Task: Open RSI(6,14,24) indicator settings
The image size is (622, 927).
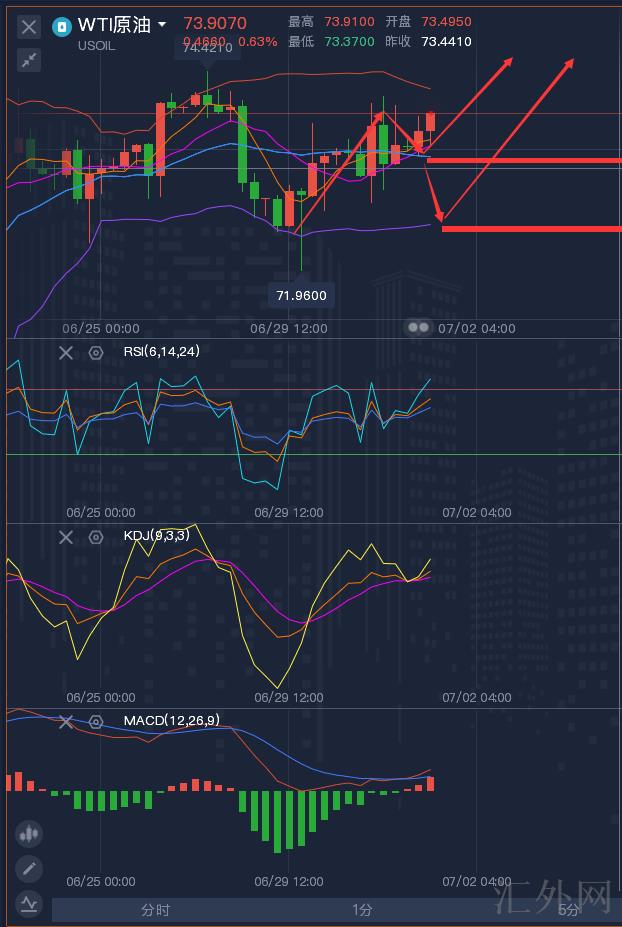Action: 96,352
